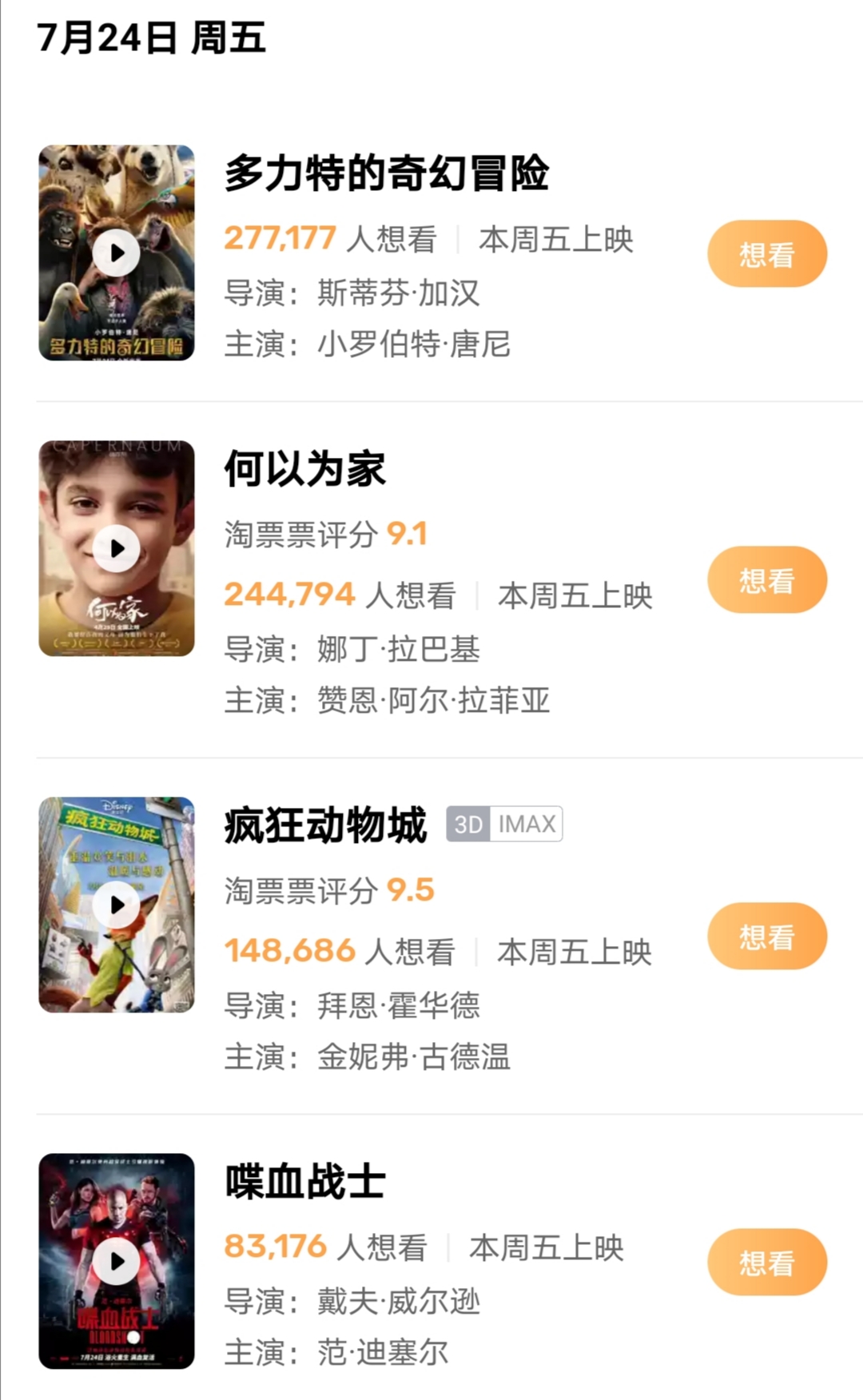Play 喋血战士 trailer on its poster
863x1400 pixels.
pos(117,1261)
